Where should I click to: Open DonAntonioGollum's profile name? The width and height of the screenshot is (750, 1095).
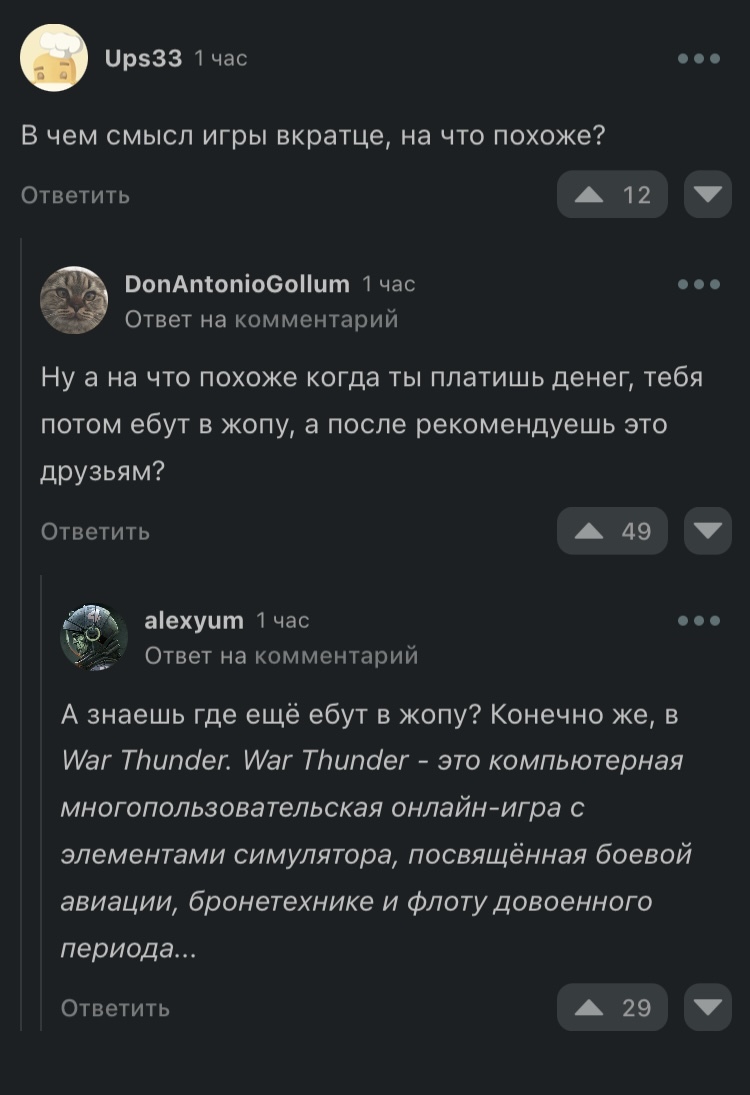(x=237, y=284)
